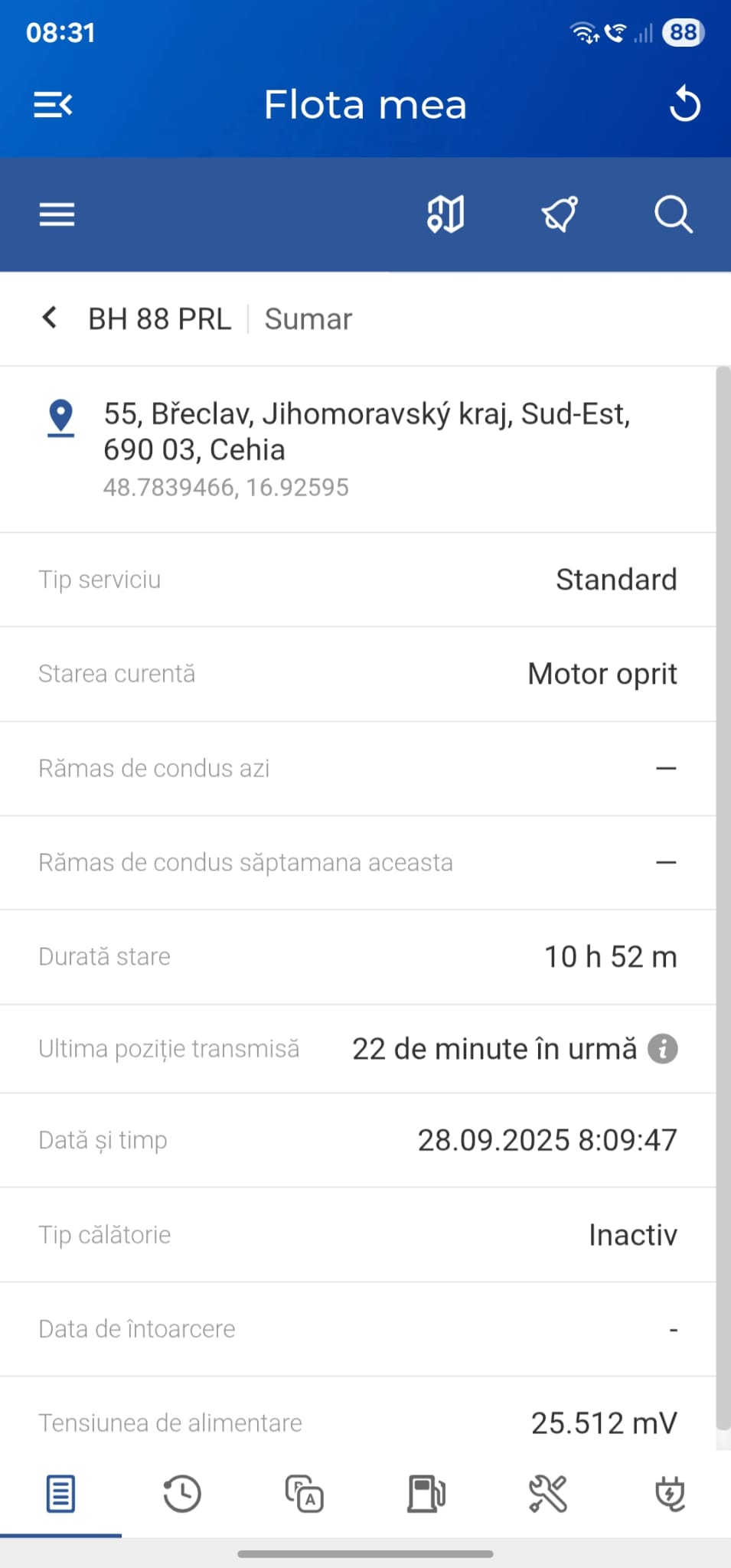Collapse the side menu in the header
Viewport: 731px width, 1568px height.
pyautogui.click(x=53, y=105)
